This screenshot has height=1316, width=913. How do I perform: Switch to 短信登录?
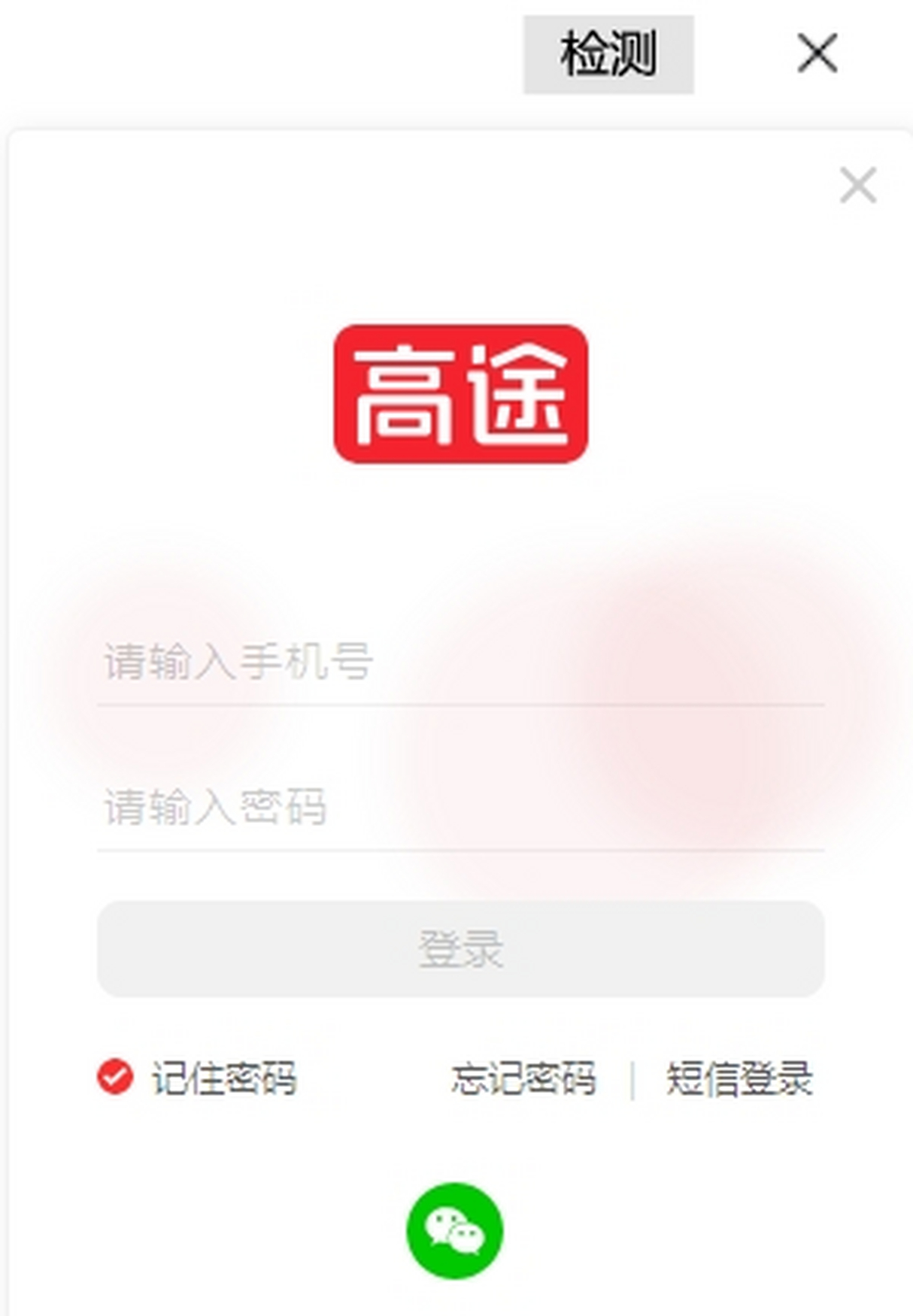coord(740,1079)
